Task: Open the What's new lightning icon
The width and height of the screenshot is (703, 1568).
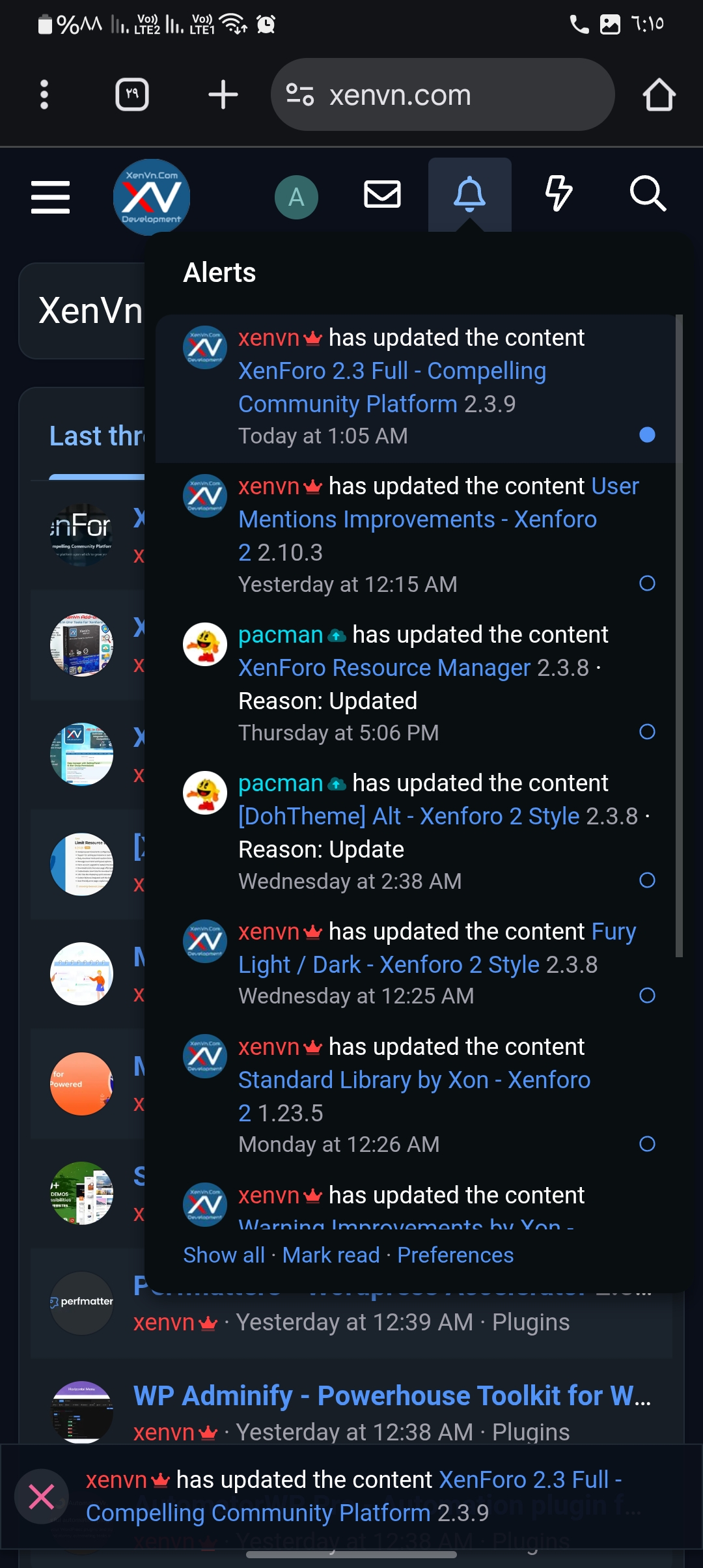Action: (558, 195)
